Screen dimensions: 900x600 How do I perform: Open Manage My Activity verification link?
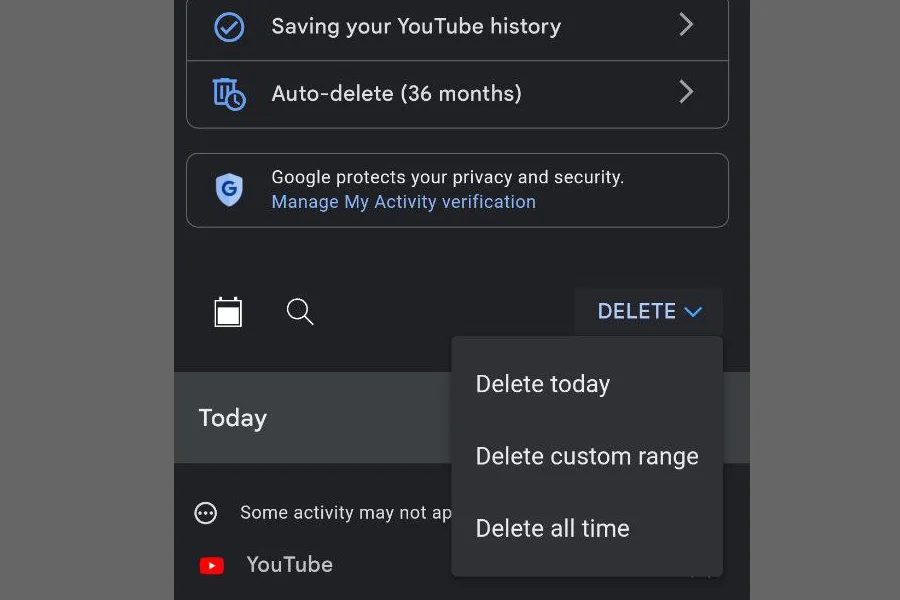point(404,202)
